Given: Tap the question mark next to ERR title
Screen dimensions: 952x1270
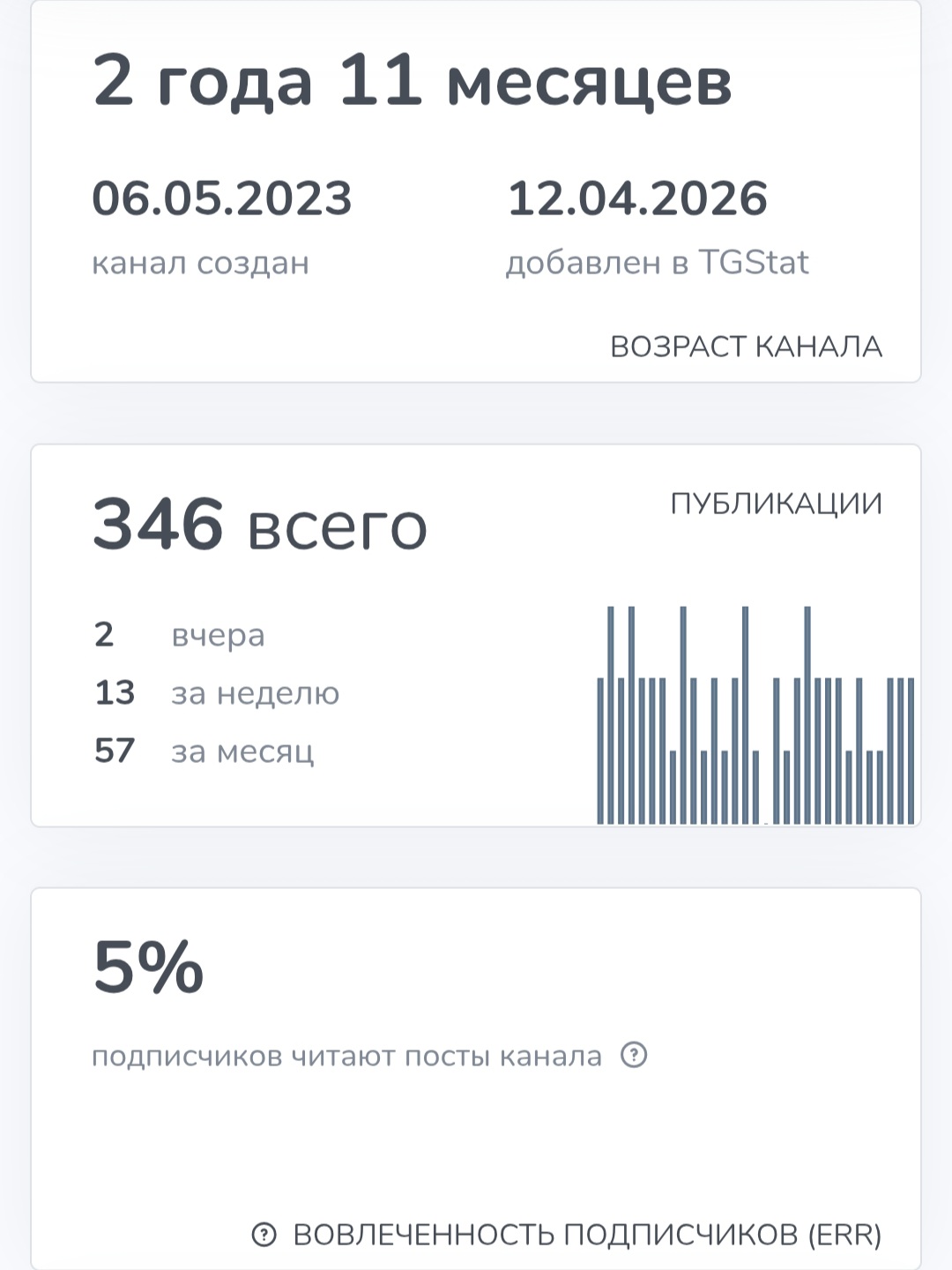Looking at the screenshot, I should tap(264, 1235).
